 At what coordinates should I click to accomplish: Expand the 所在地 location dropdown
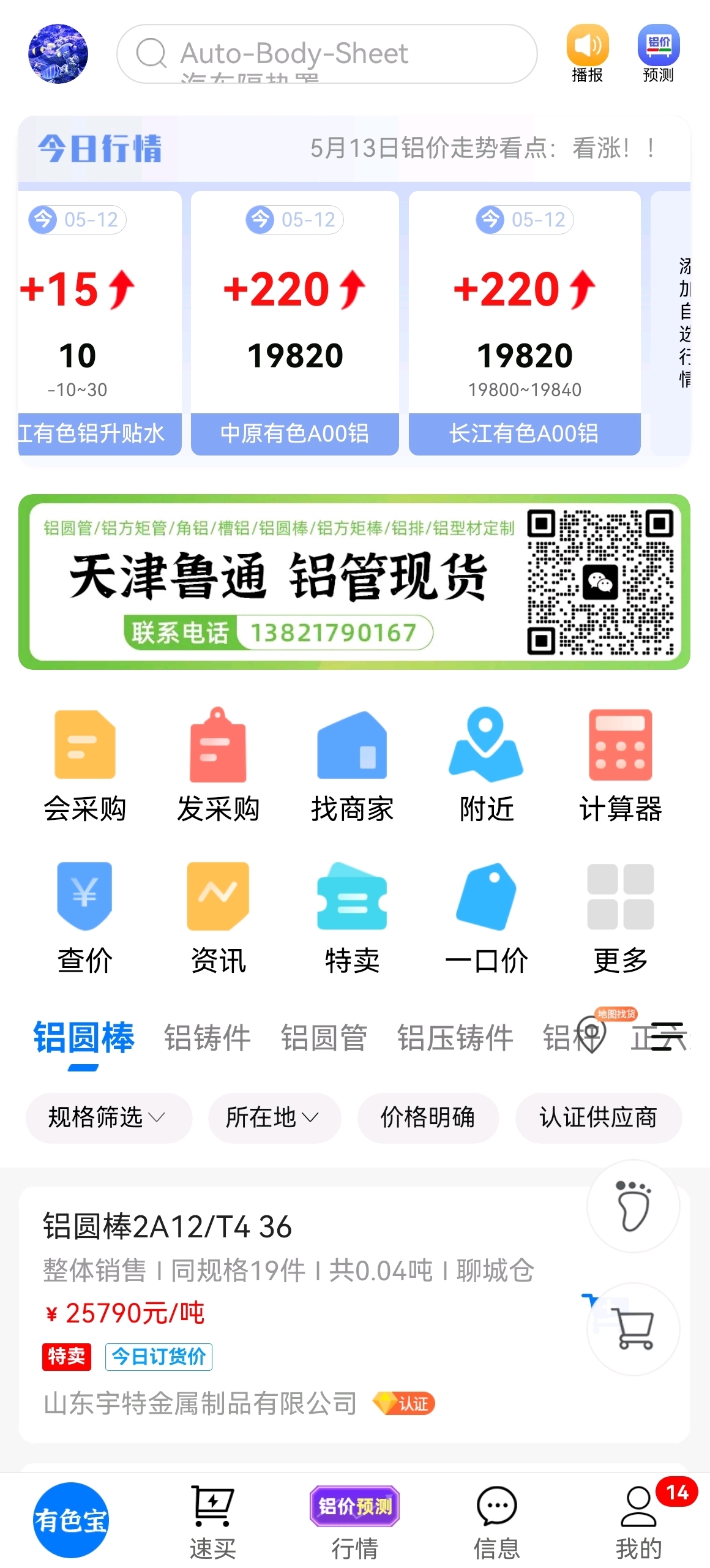274,1117
